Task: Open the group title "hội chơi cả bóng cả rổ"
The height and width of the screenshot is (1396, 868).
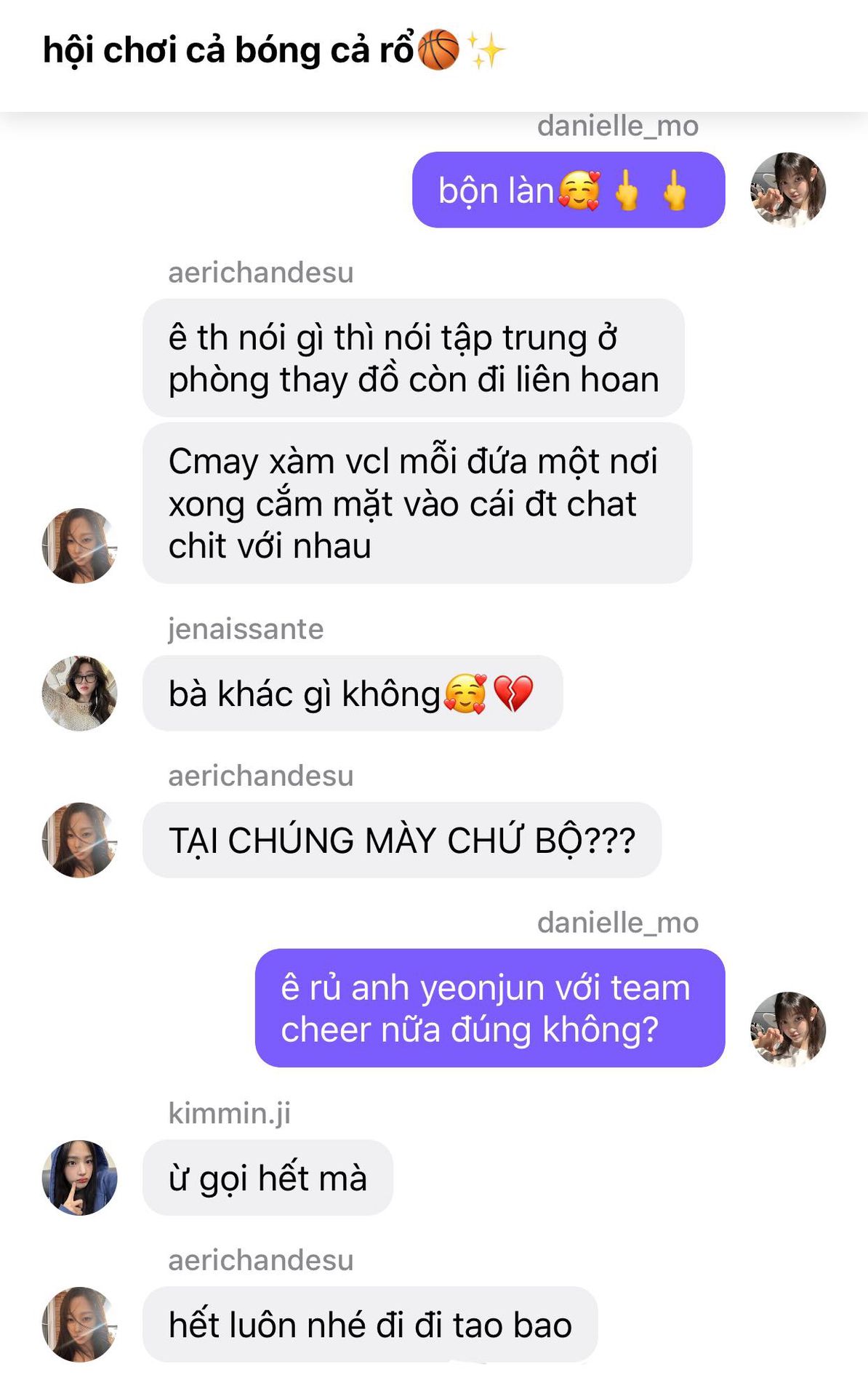Action: click(x=274, y=50)
